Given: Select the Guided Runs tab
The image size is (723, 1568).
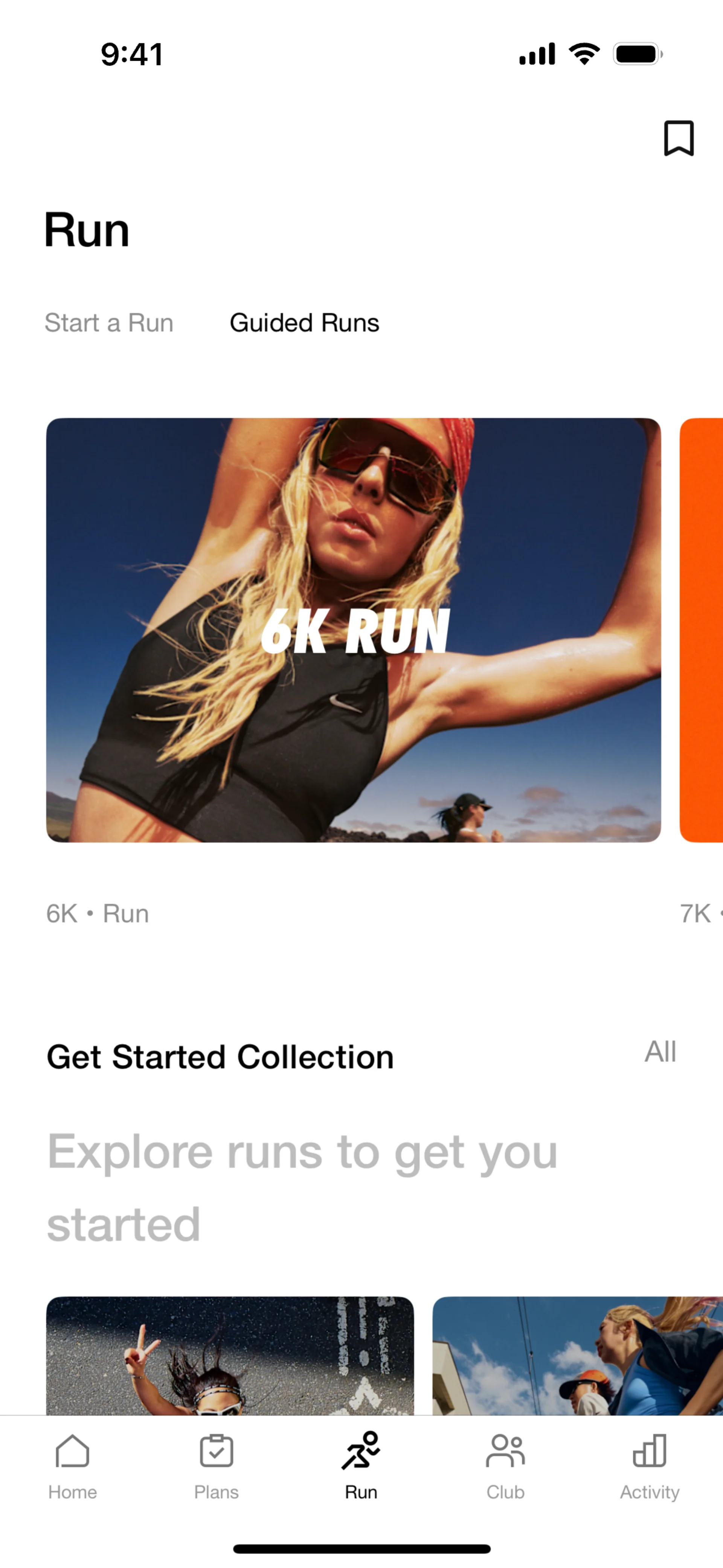Looking at the screenshot, I should coord(304,322).
